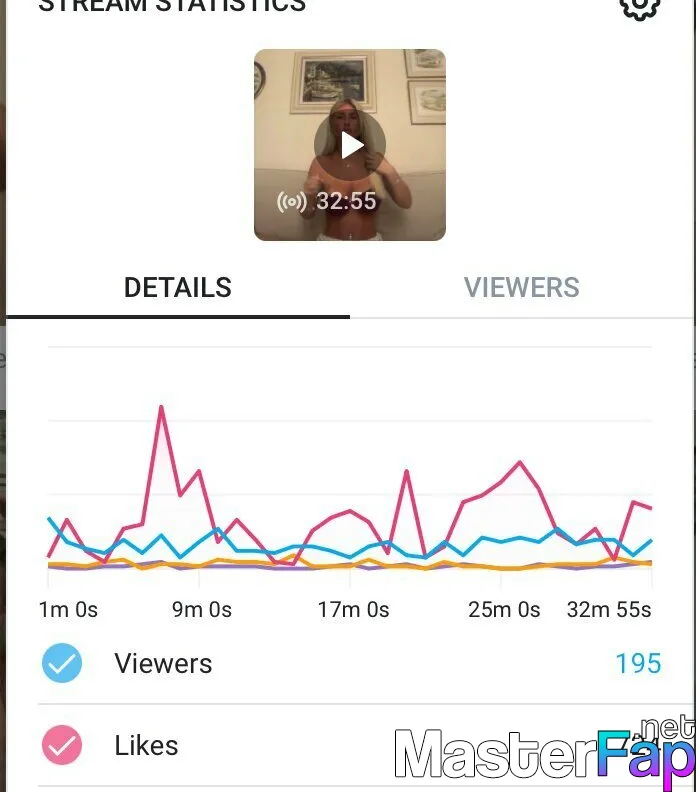Viewport: 696px width, 792px height.
Task: Switch to the Viewers tab
Action: [521, 288]
